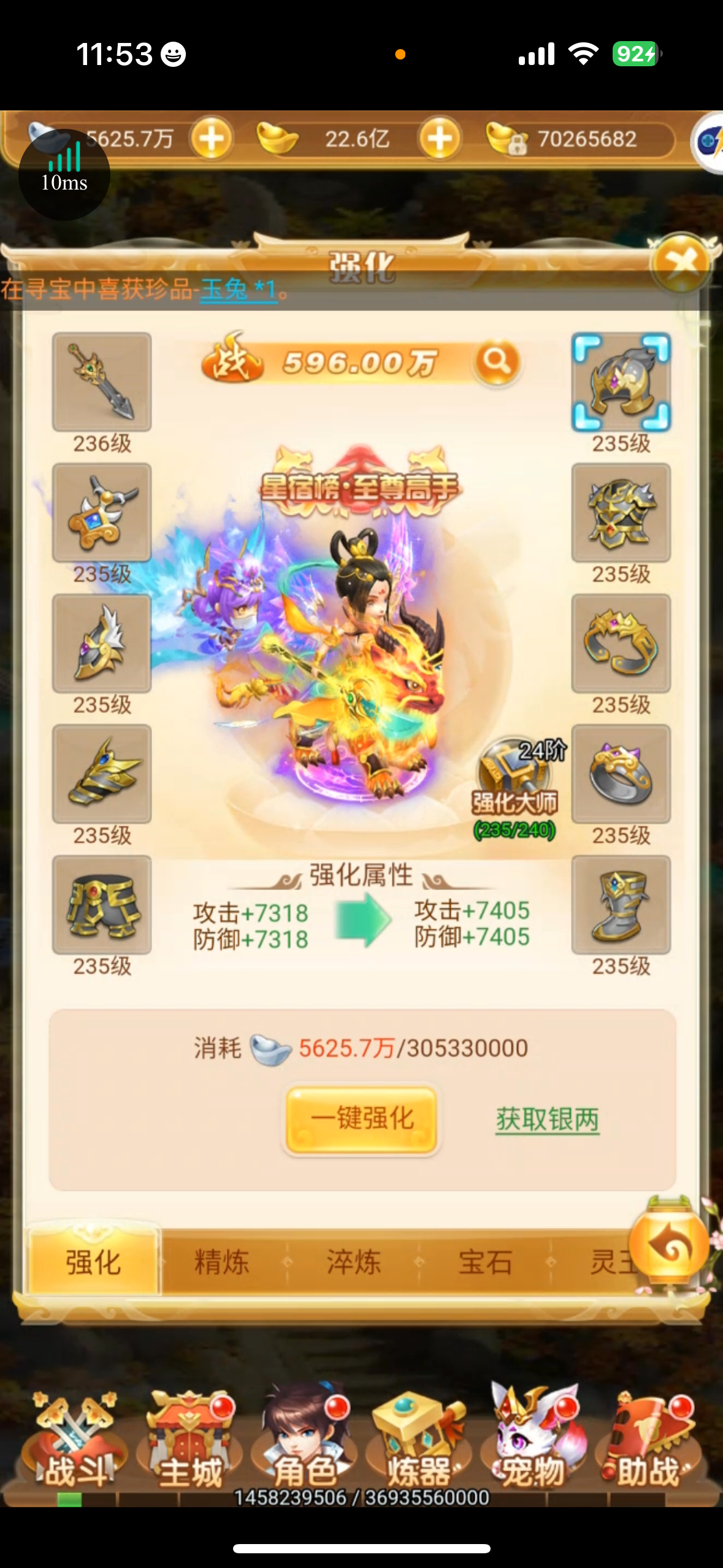This screenshot has height=1568, width=723.
Task: Select the sword weapon slot at 236级
Action: click(102, 382)
